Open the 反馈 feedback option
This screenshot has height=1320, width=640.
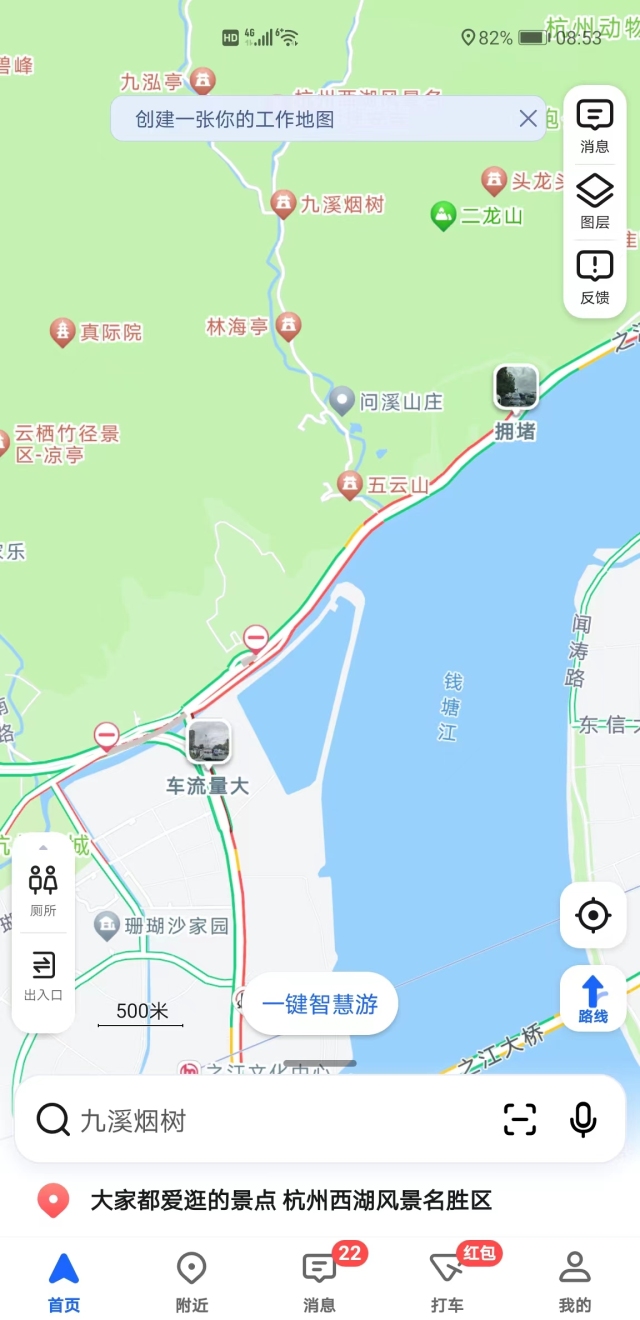595,278
